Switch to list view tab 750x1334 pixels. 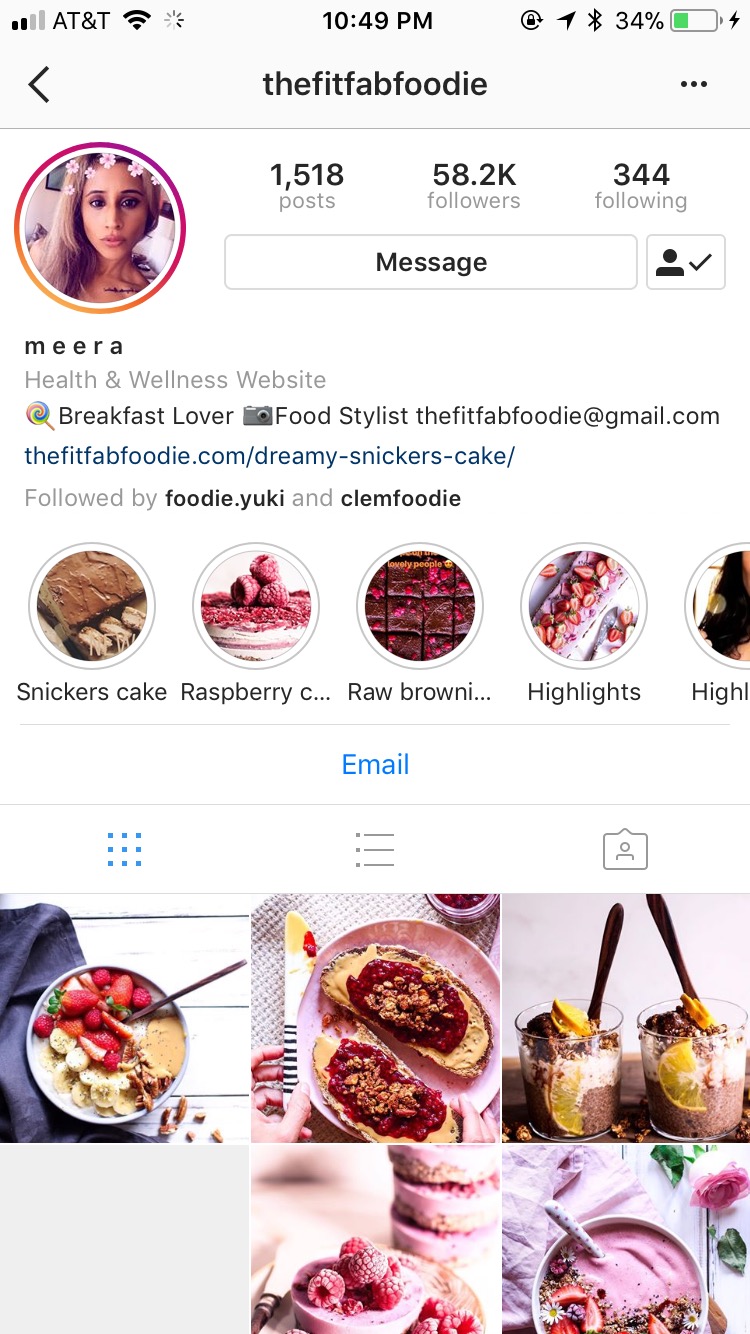(375, 850)
